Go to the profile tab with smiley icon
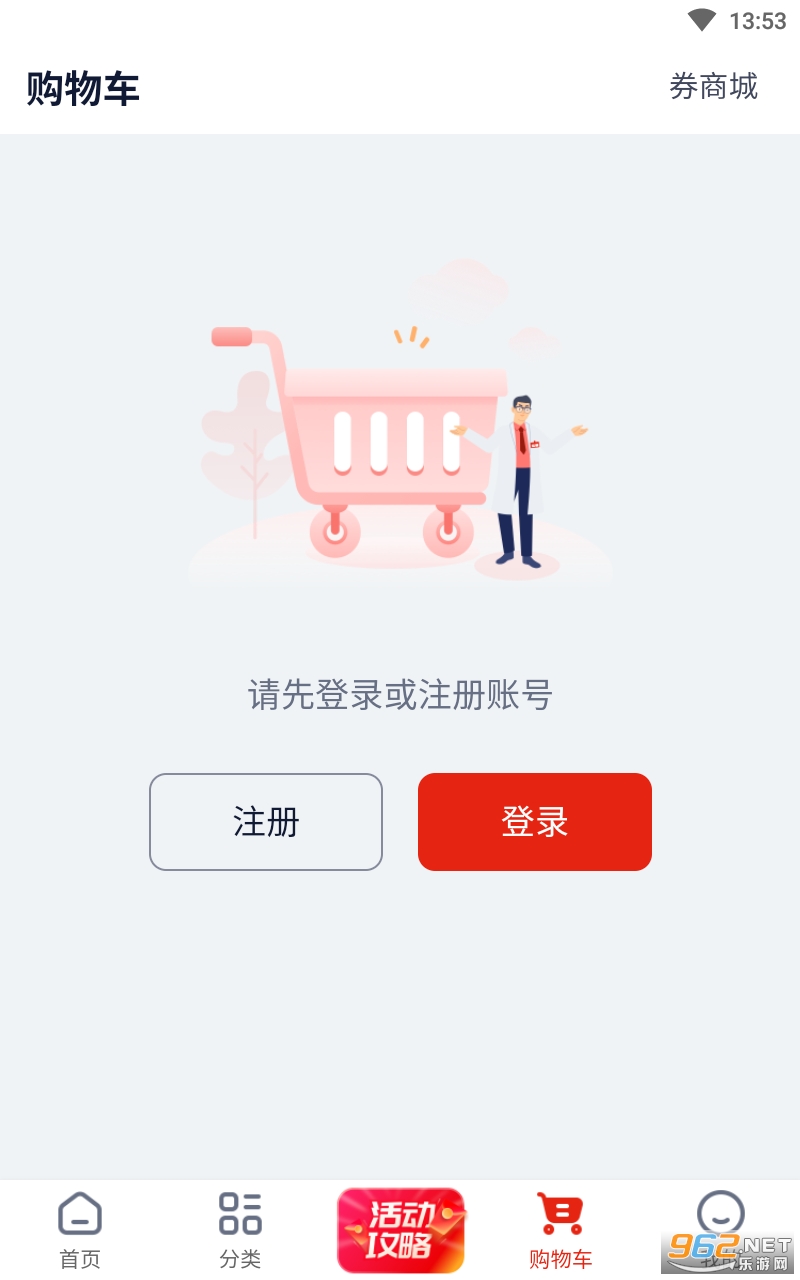800x1280 pixels. [x=720, y=1230]
